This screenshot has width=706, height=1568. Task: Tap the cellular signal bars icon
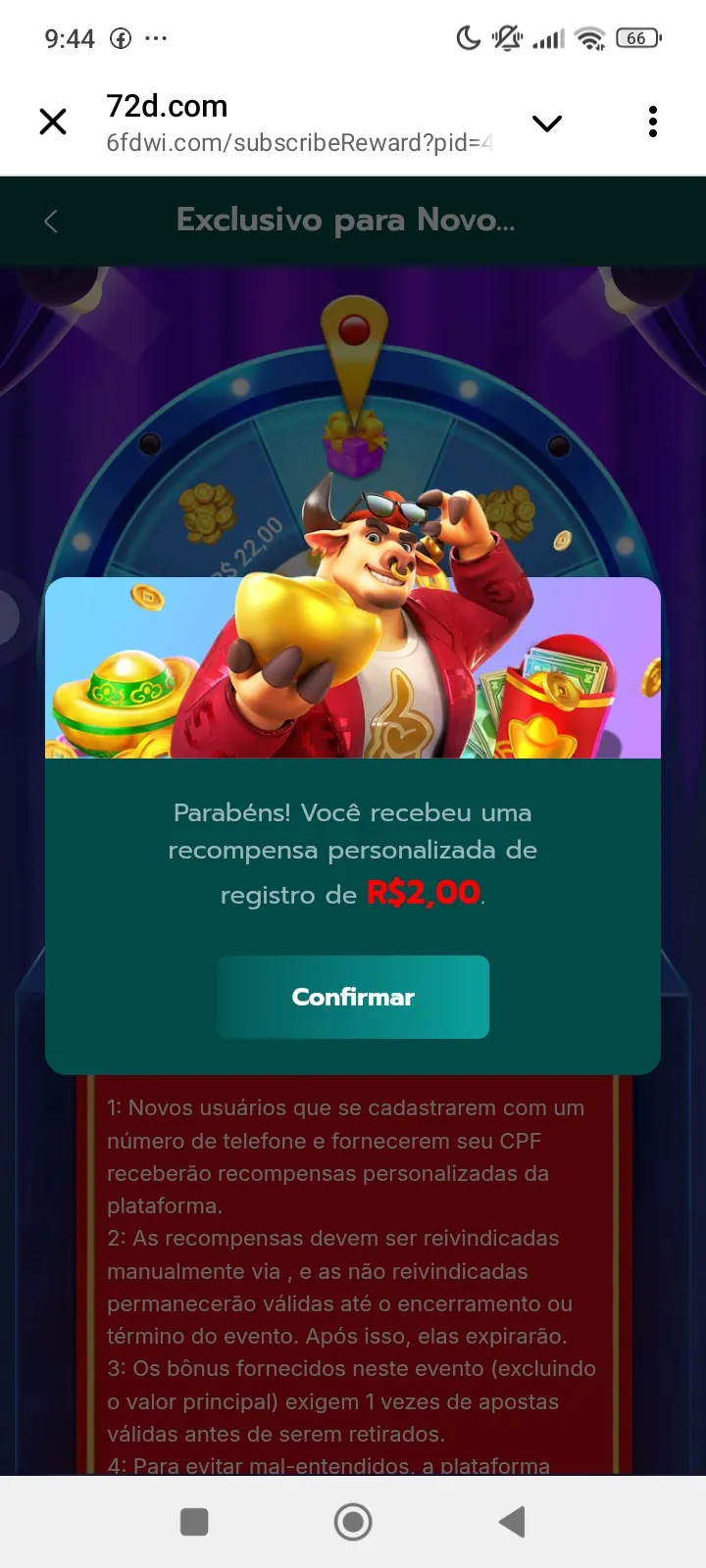546,39
